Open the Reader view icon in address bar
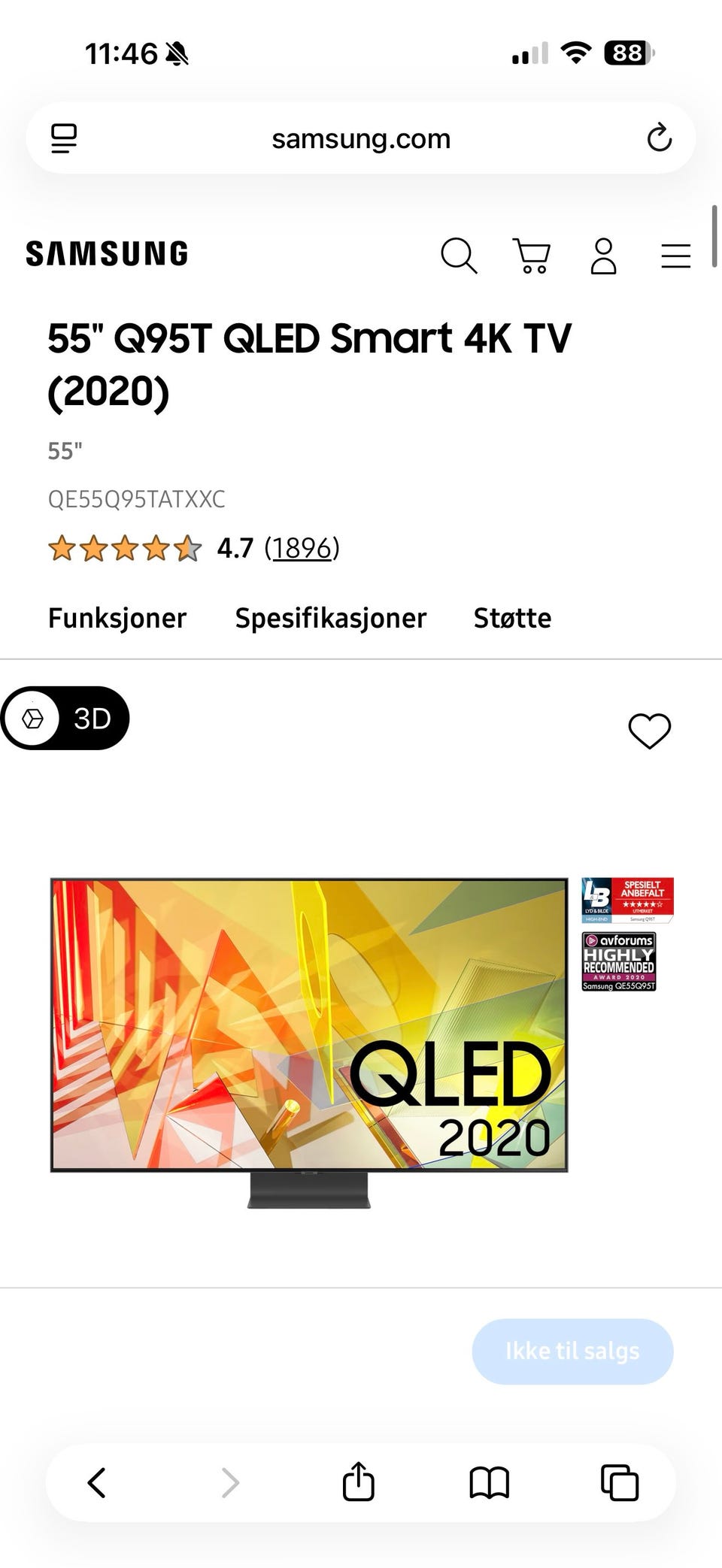This screenshot has width=722, height=1568. click(65, 138)
